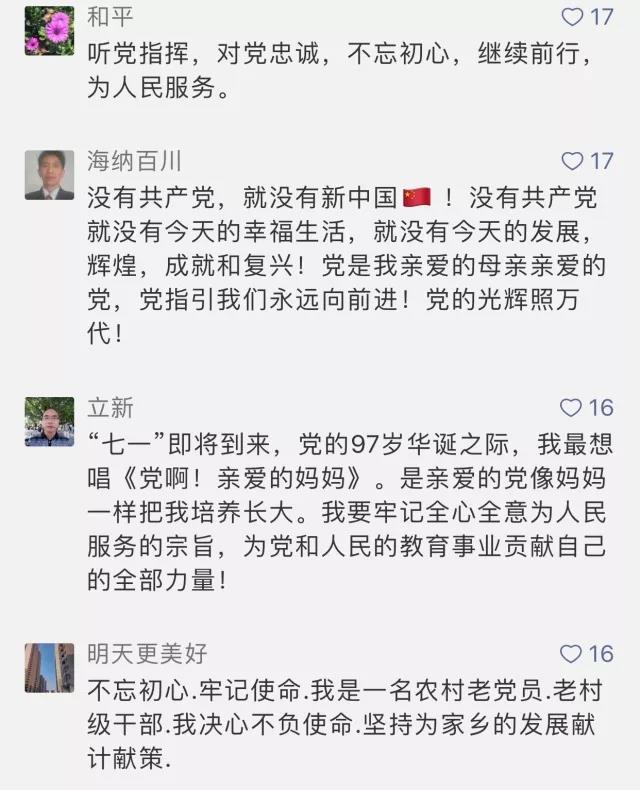This screenshot has height=790, width=640.
Task: Like the comment by 海纳百川
Action: click(x=572, y=161)
